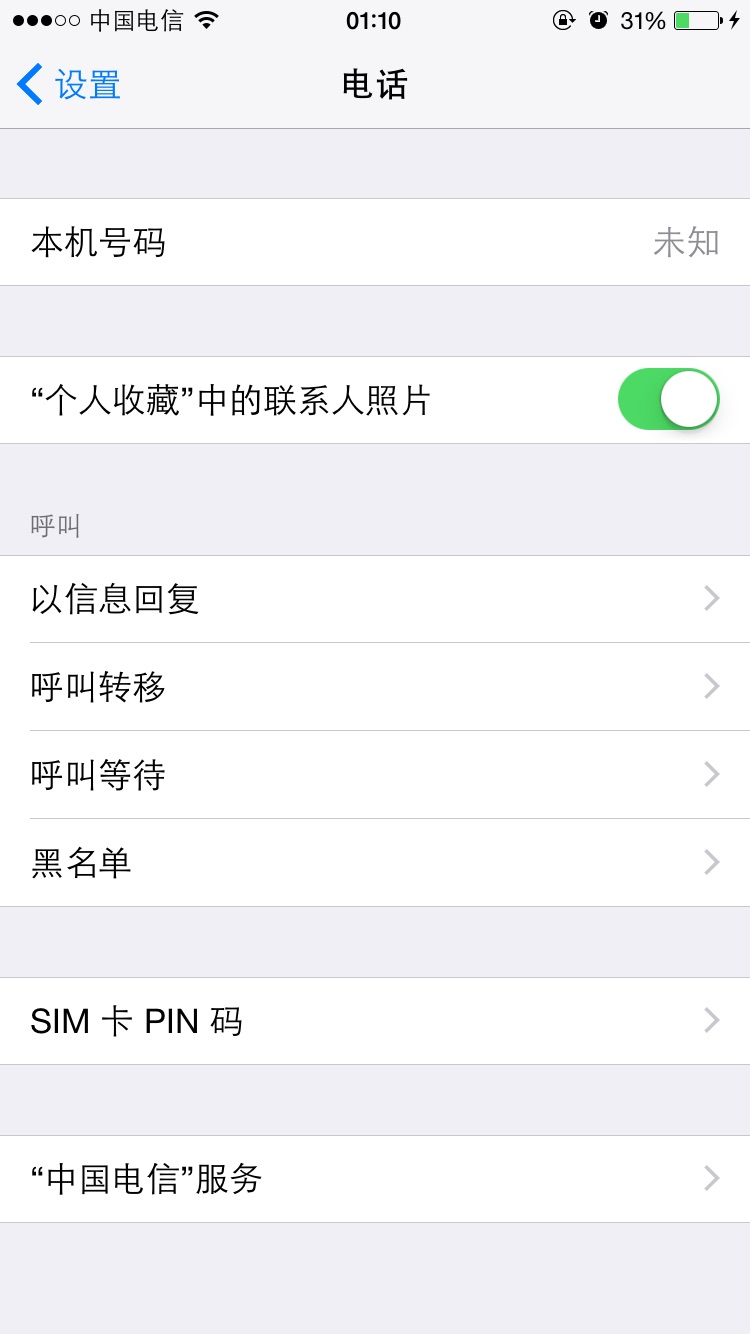Open 呼叫转移 settings
750x1334 pixels.
coord(375,687)
